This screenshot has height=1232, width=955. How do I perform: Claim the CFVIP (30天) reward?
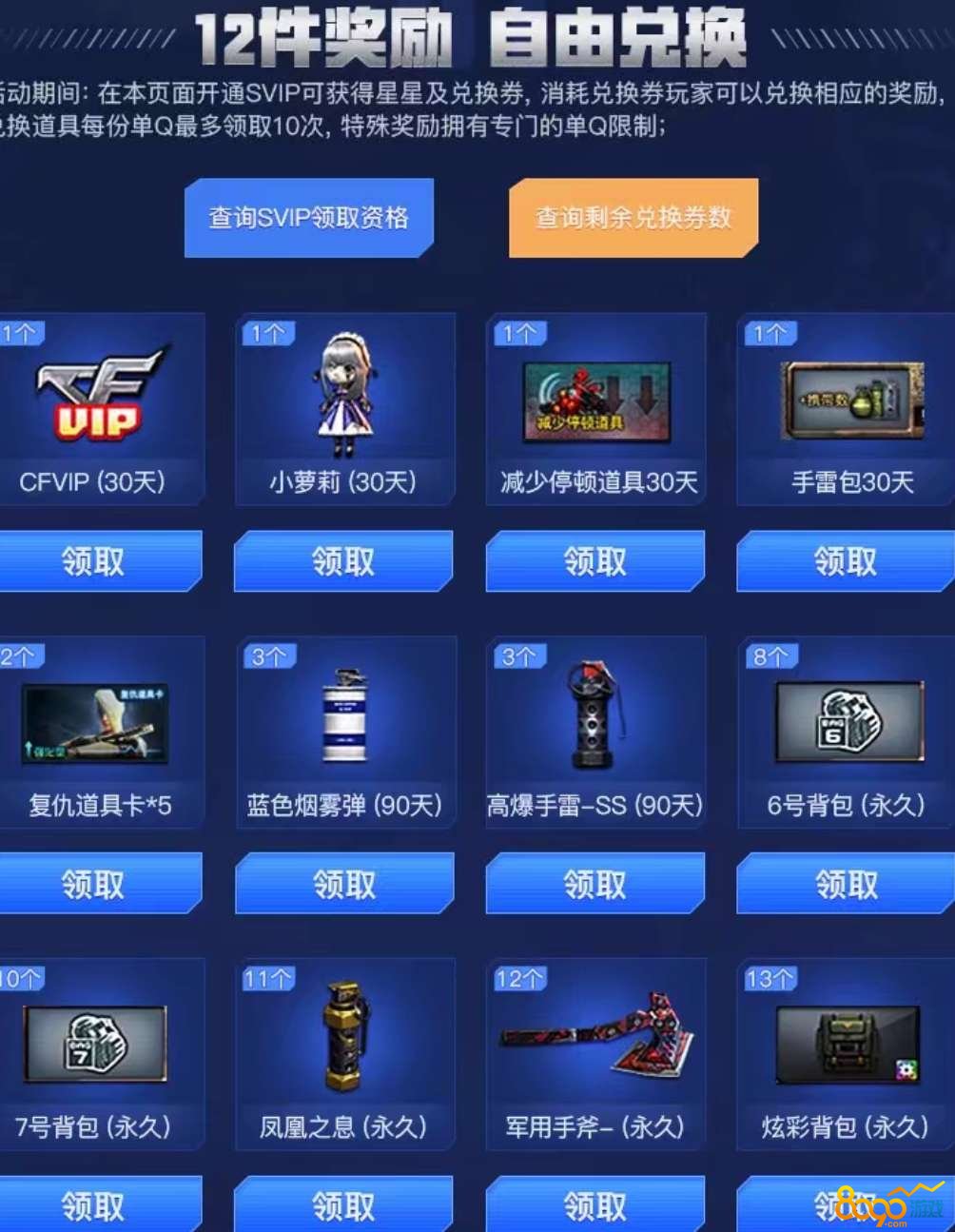95,561
